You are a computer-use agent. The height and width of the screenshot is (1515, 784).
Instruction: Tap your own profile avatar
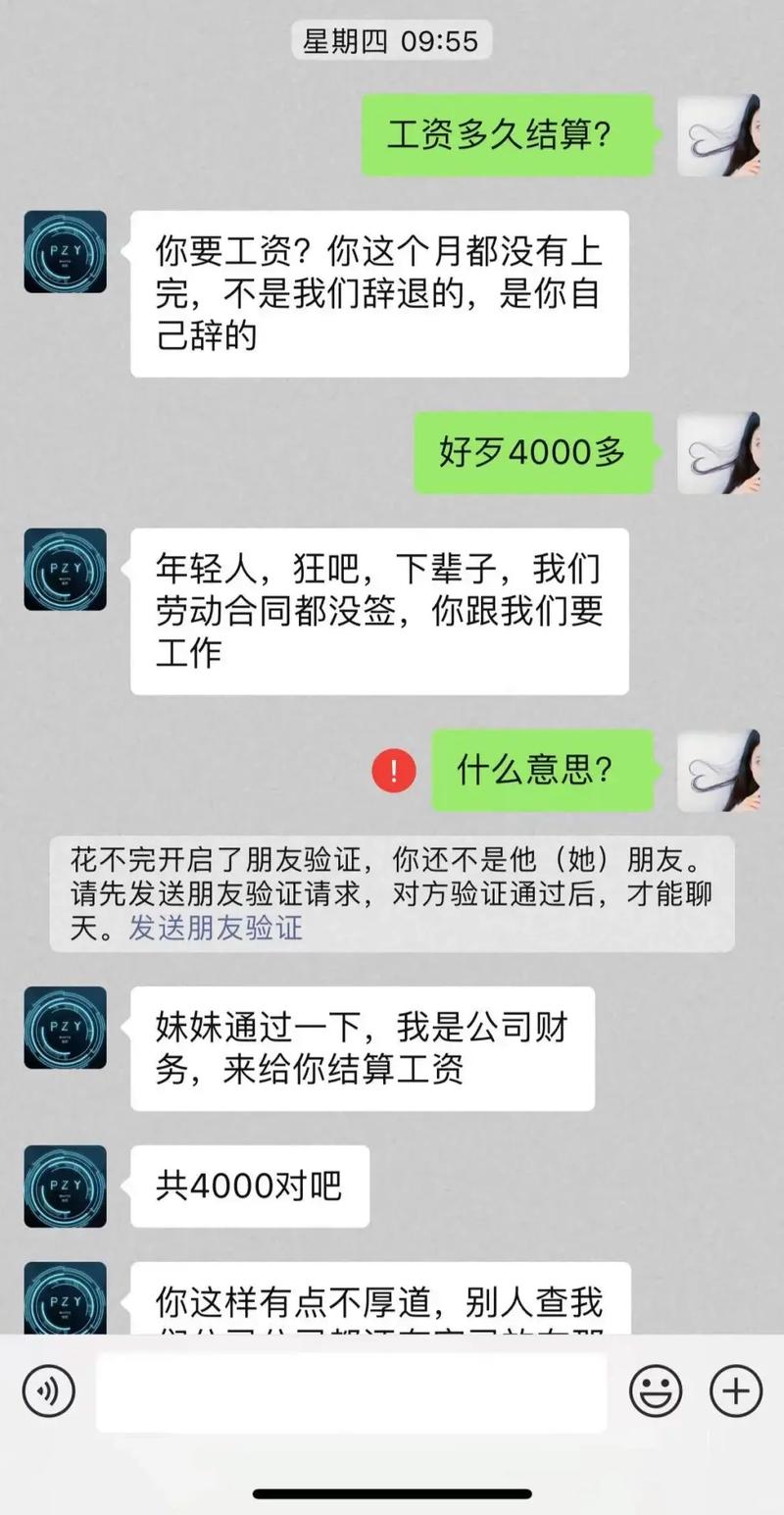(x=720, y=137)
